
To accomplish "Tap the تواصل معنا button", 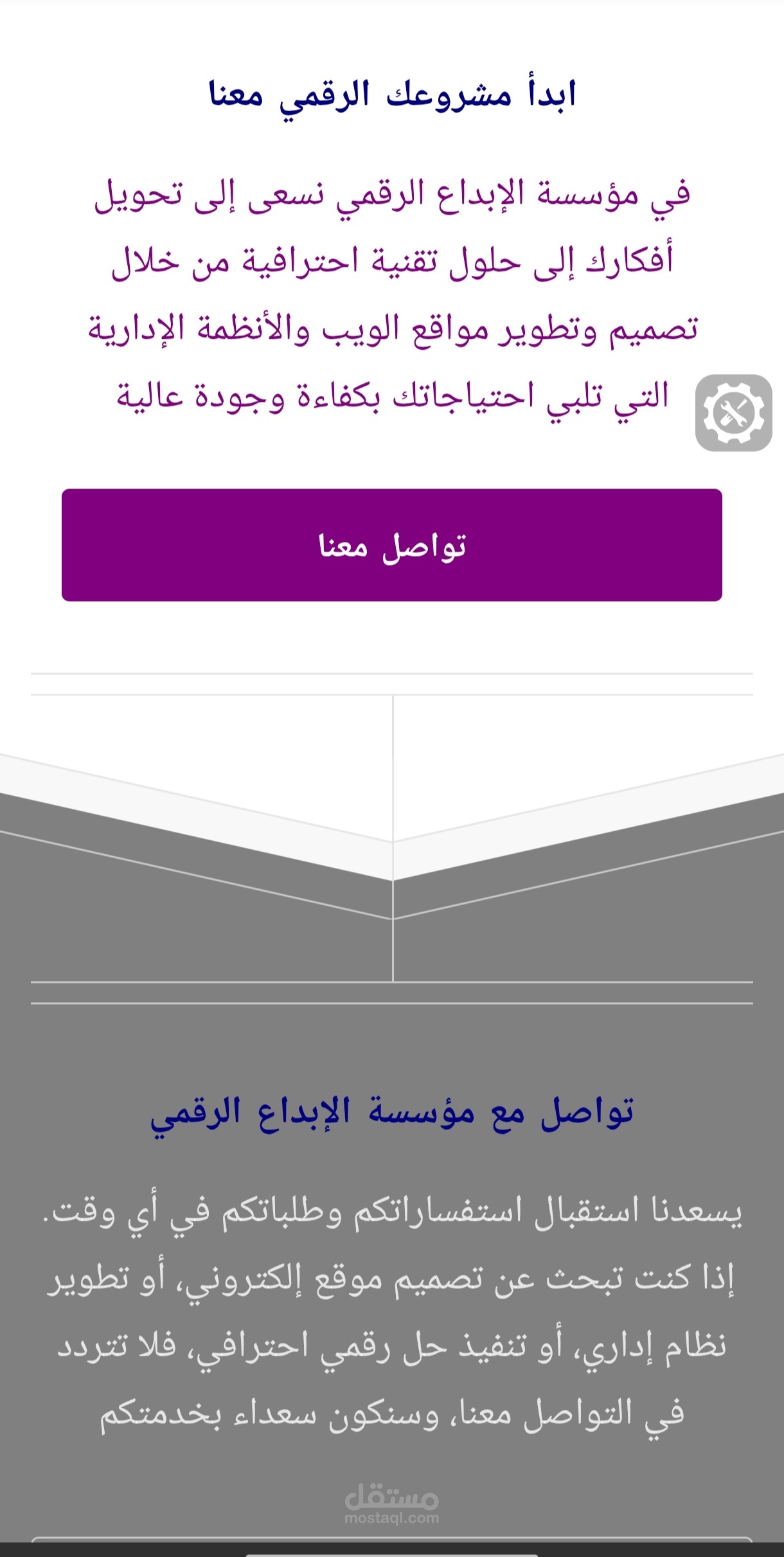I will 392,545.
